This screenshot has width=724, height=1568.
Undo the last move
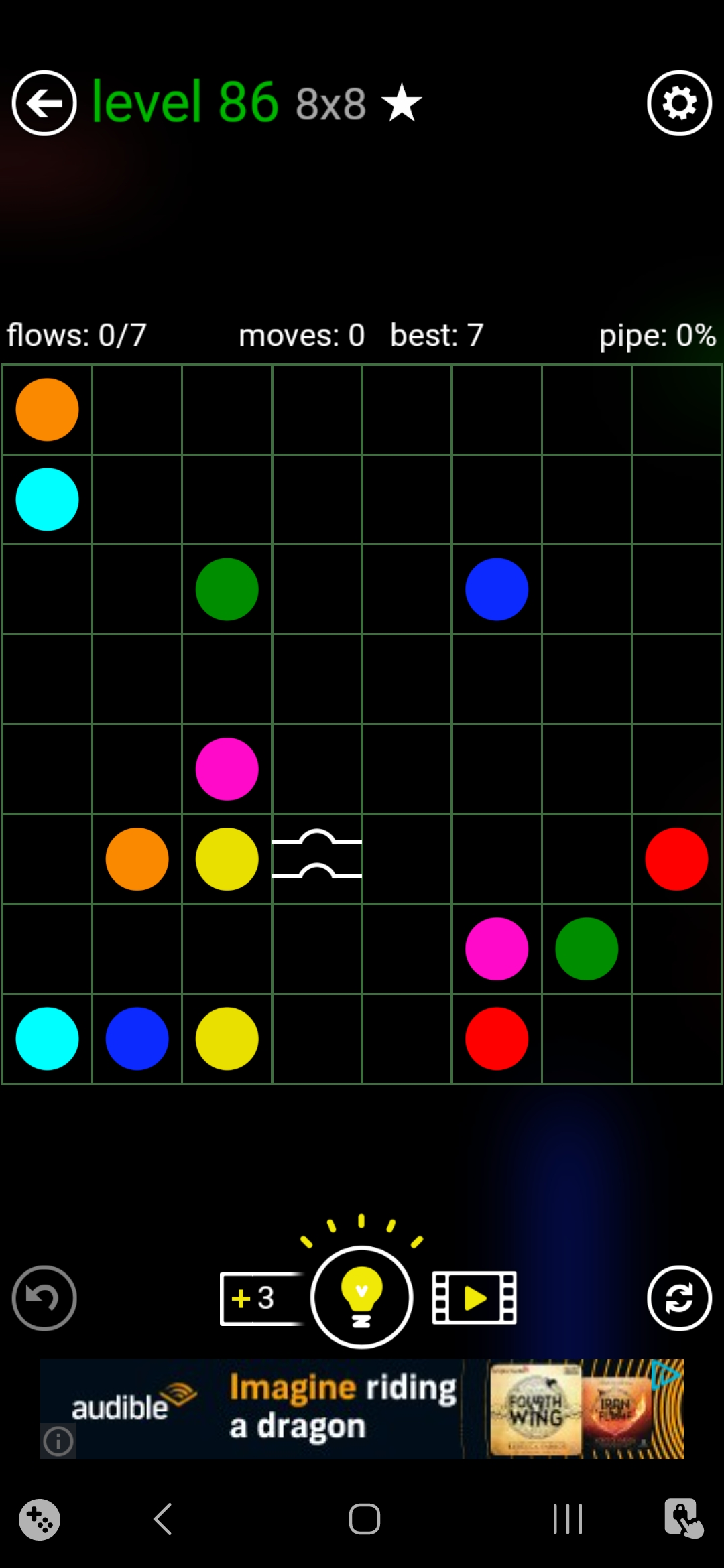pyautogui.click(x=44, y=1298)
